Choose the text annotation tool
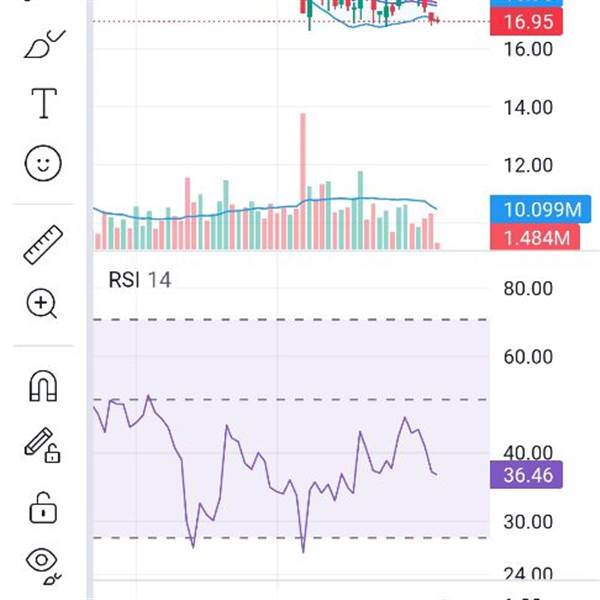600x600 pixels. (x=44, y=103)
